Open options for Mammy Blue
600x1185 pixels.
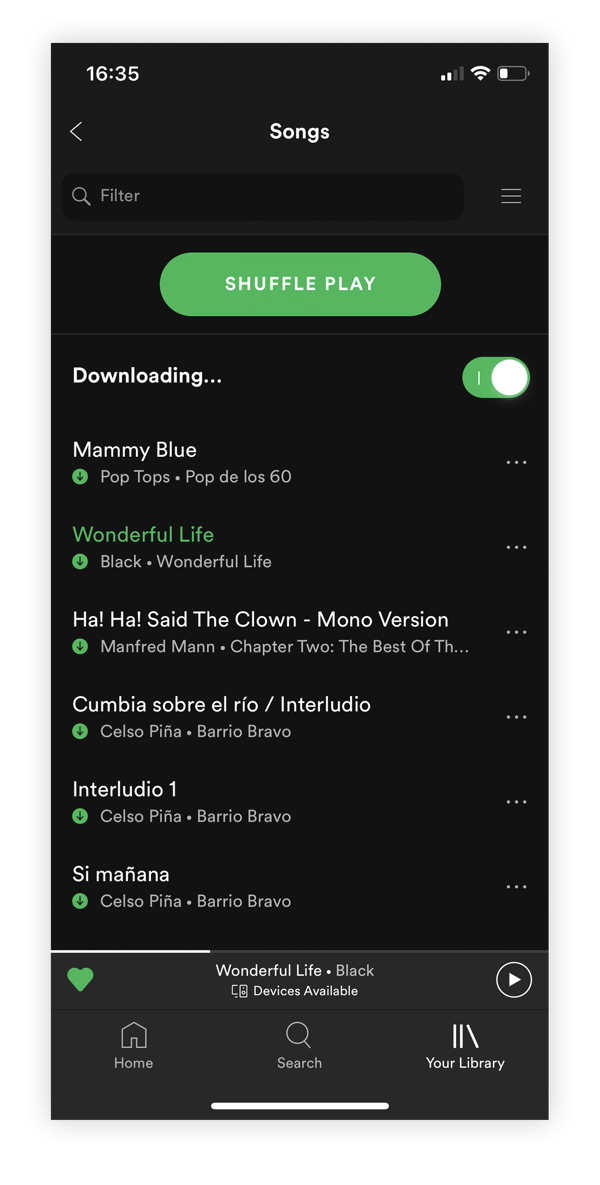[x=516, y=463]
